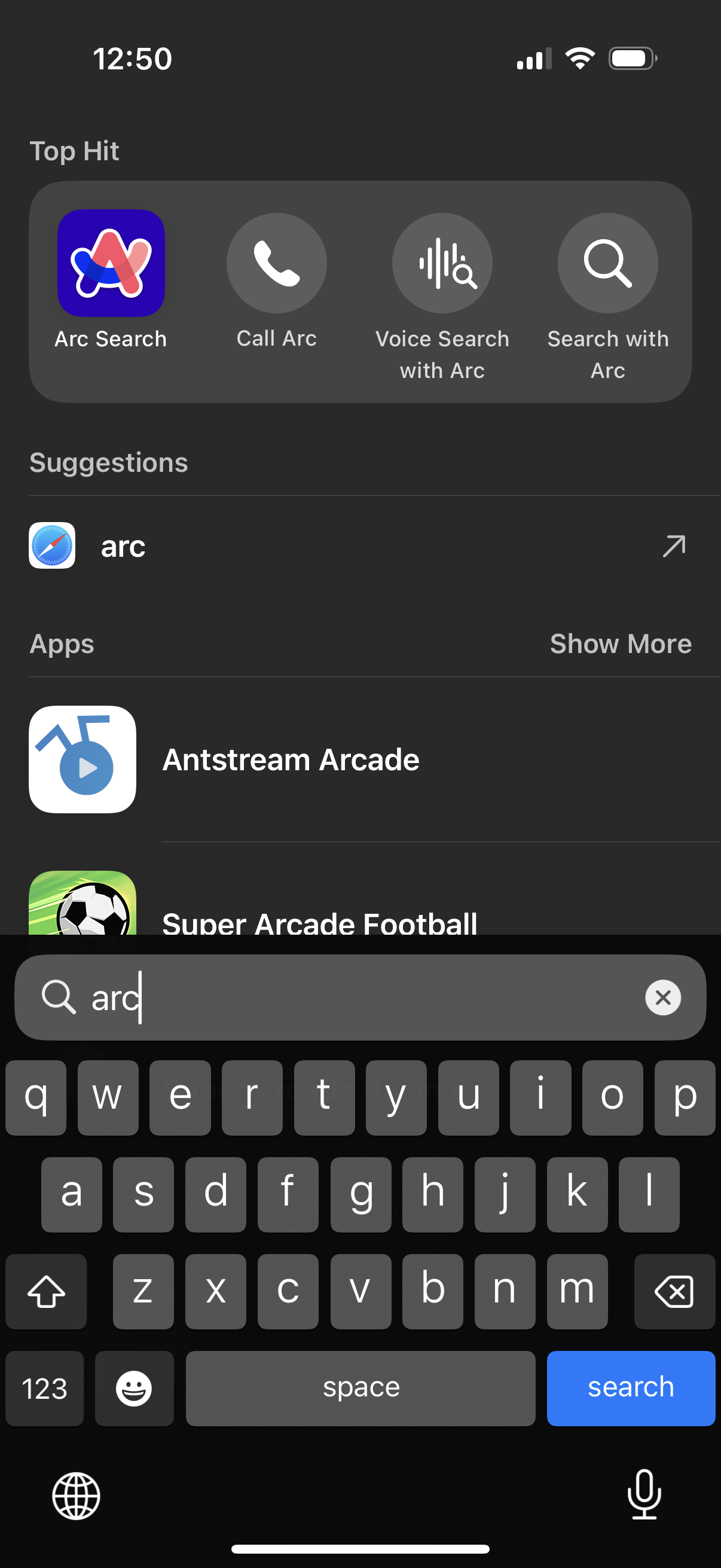Switch keyboard language with globe icon
721x1568 pixels.
(x=76, y=1496)
